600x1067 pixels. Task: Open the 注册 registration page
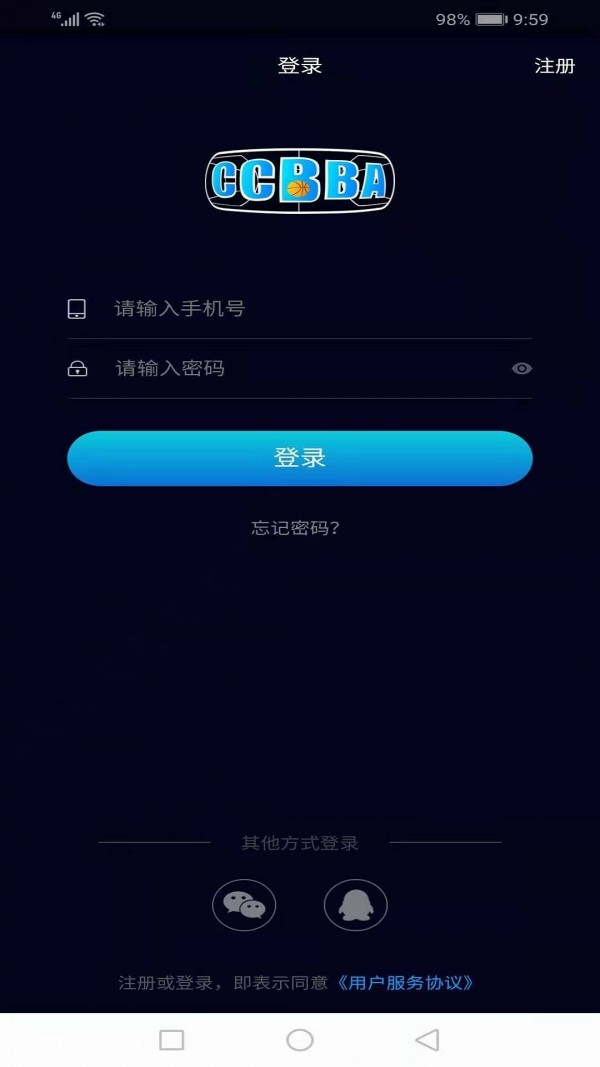coord(554,66)
